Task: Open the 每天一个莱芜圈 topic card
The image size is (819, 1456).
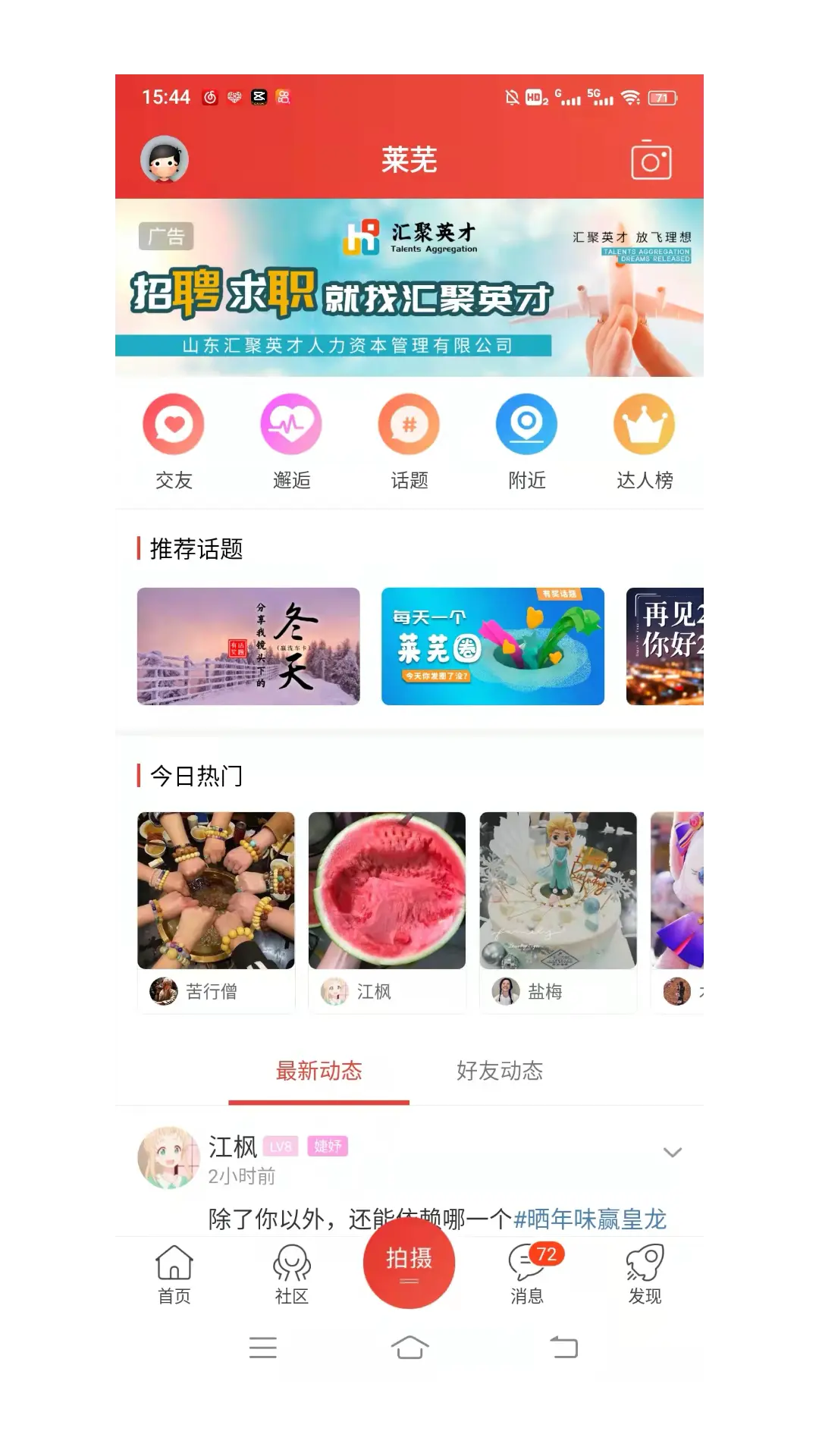Action: 493,646
